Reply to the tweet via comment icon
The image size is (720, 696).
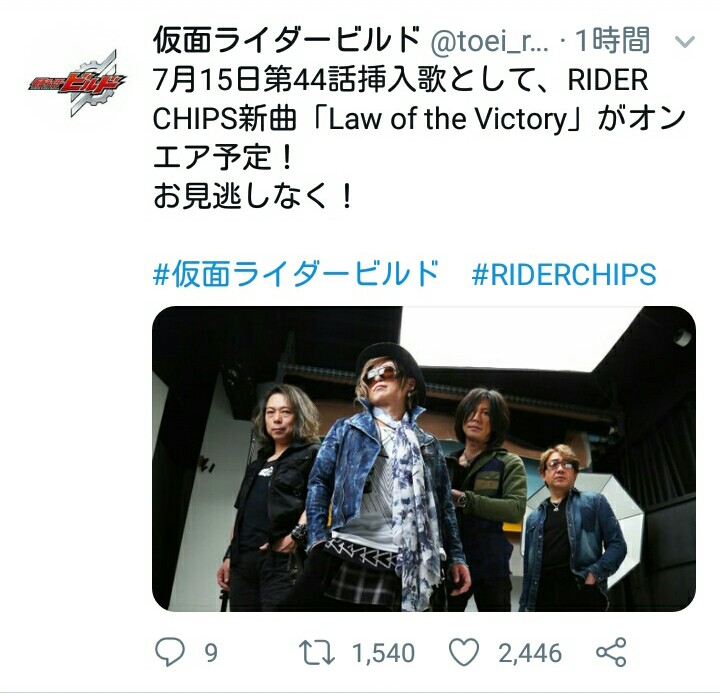[x=172, y=653]
